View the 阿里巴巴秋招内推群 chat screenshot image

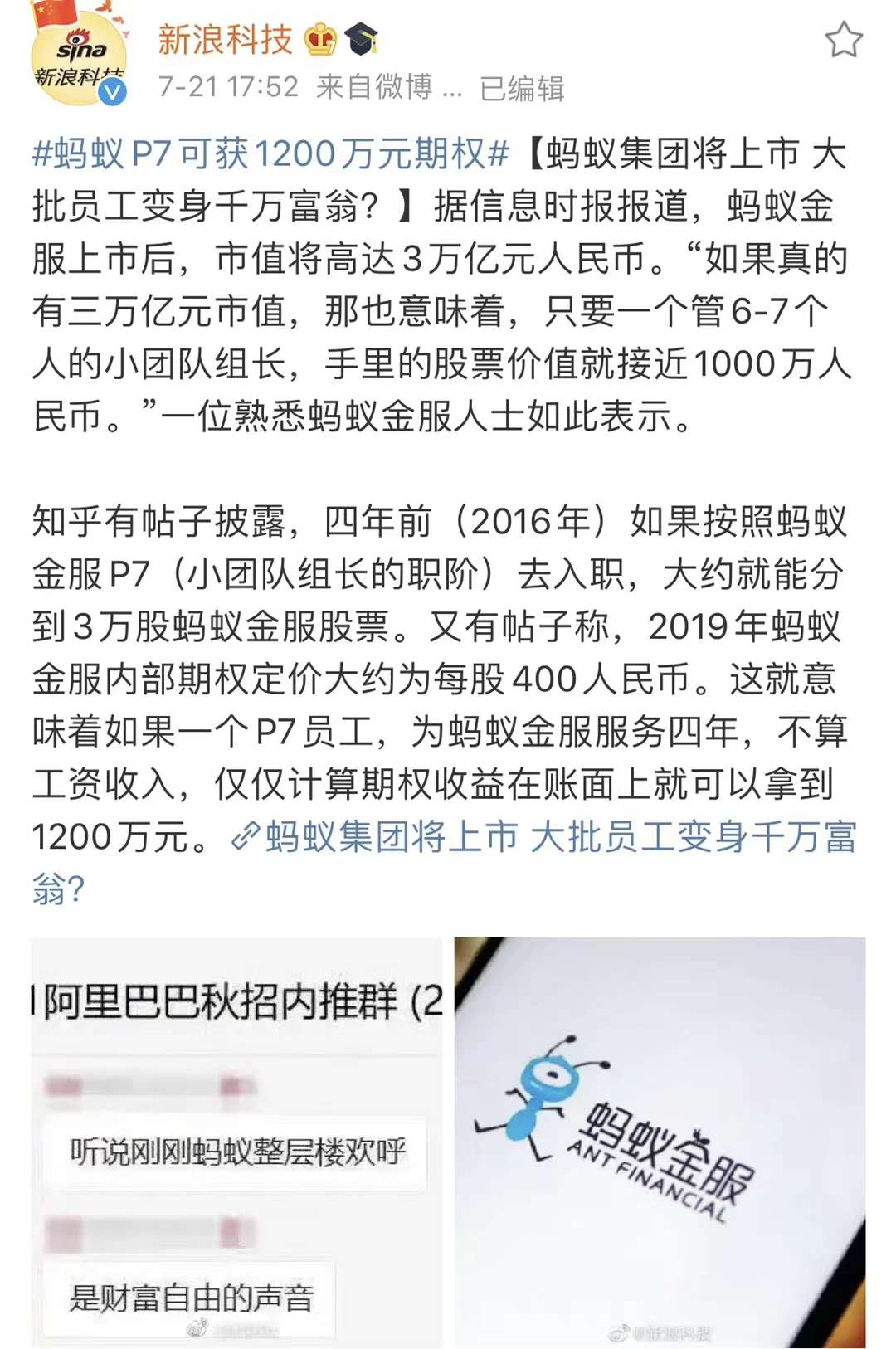[237, 1142]
